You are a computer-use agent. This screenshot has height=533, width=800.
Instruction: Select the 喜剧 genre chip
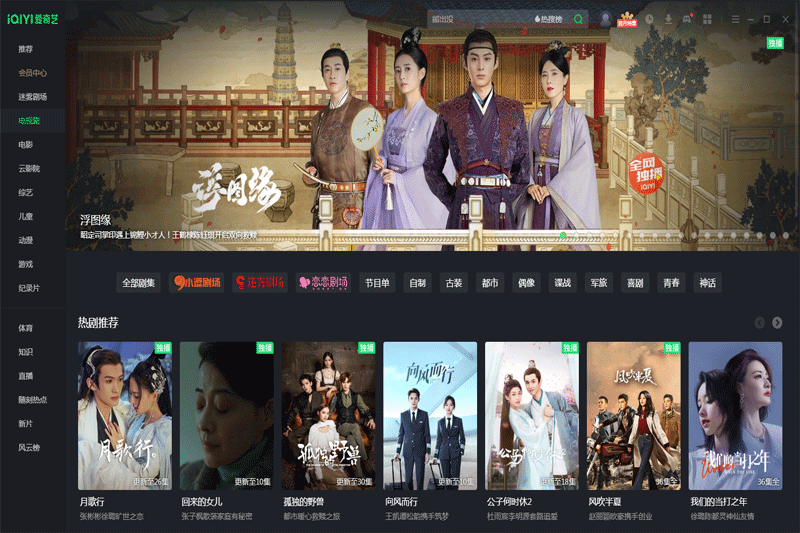(633, 283)
